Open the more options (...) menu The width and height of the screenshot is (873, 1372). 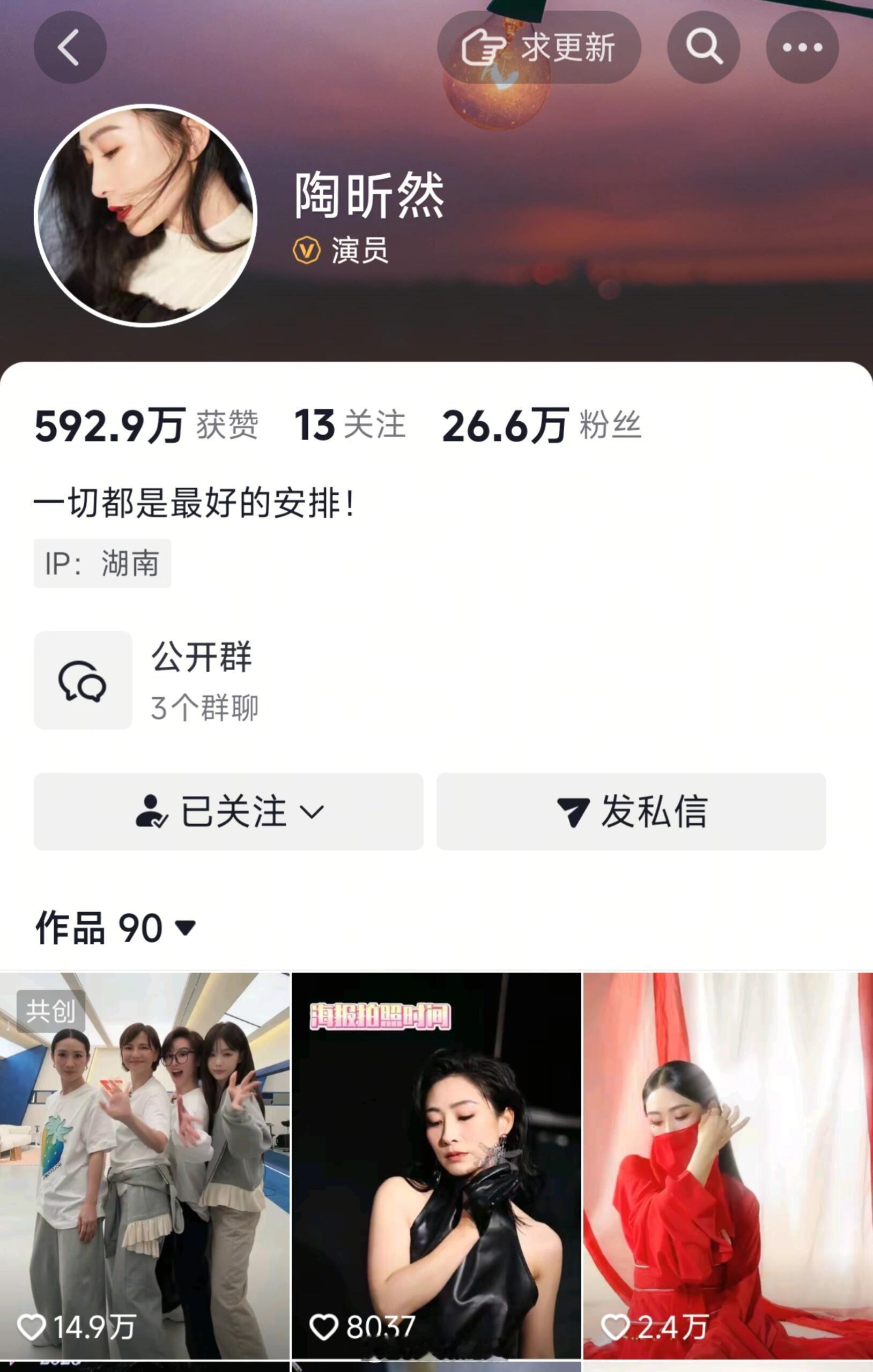coord(802,48)
